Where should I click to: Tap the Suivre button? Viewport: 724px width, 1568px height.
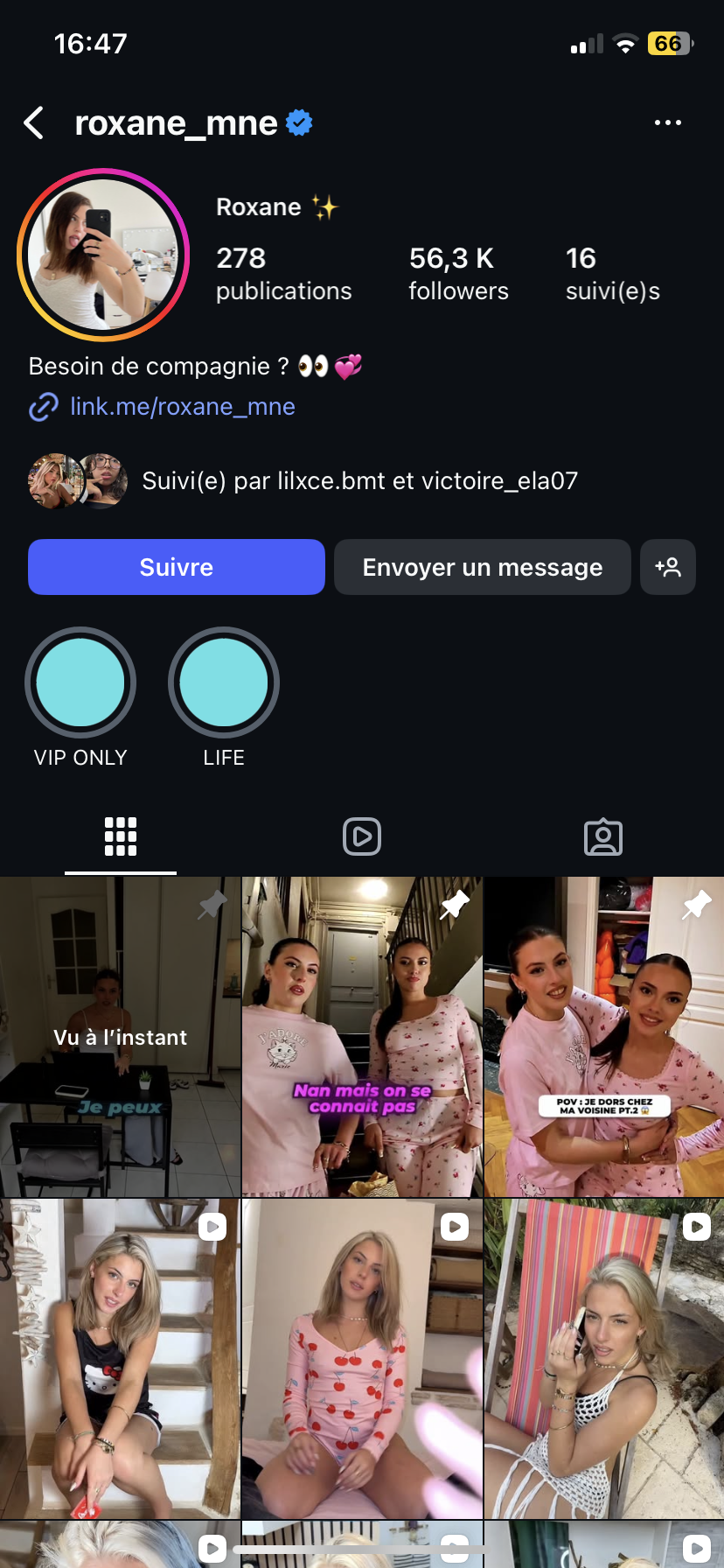[177, 567]
